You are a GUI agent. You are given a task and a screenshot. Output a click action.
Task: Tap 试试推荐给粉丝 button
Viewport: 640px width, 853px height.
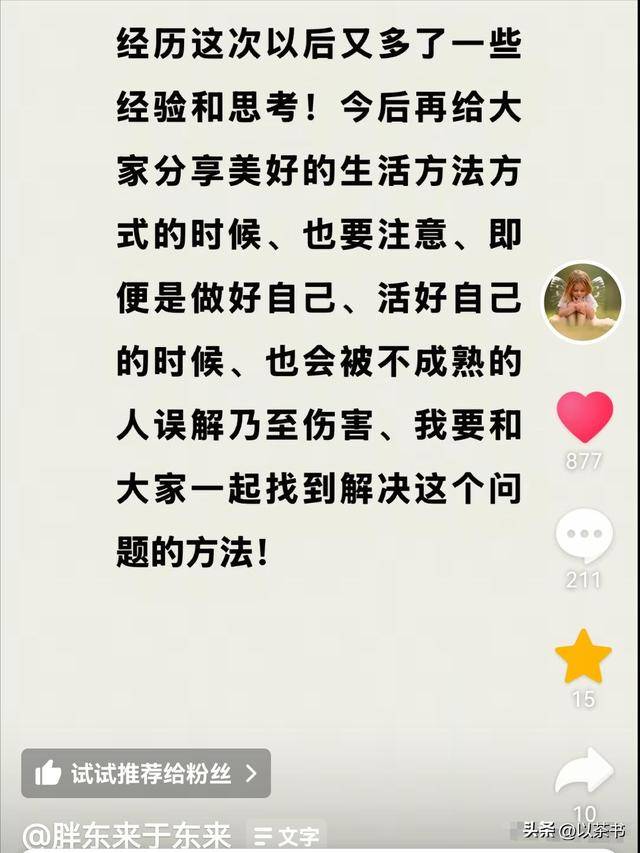pos(146,773)
